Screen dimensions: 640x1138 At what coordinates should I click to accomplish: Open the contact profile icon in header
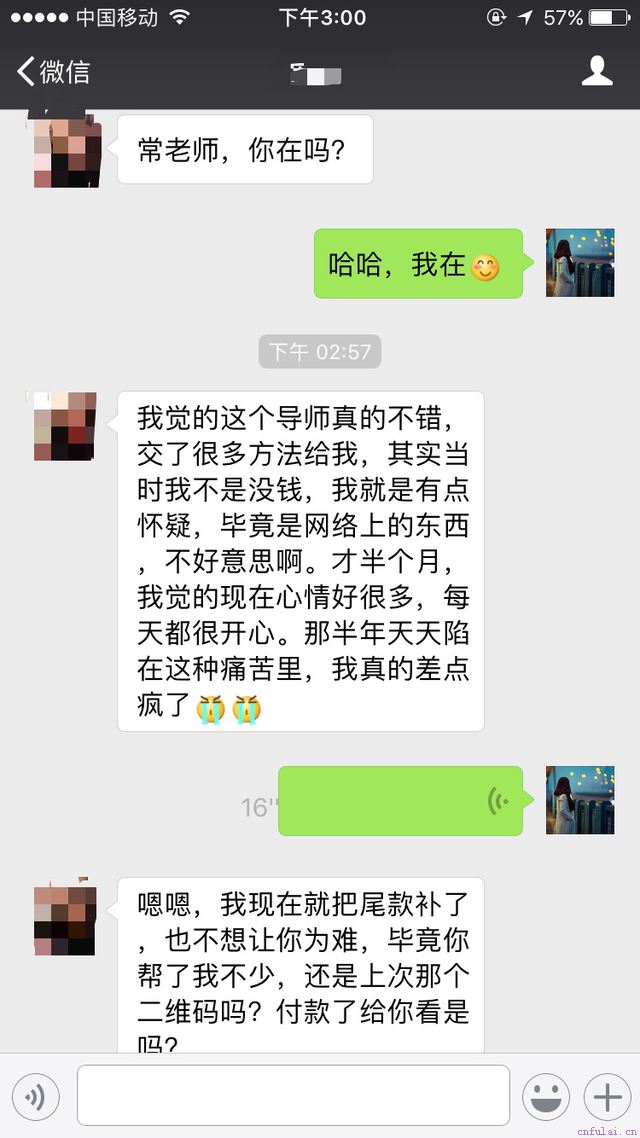[x=597, y=71]
